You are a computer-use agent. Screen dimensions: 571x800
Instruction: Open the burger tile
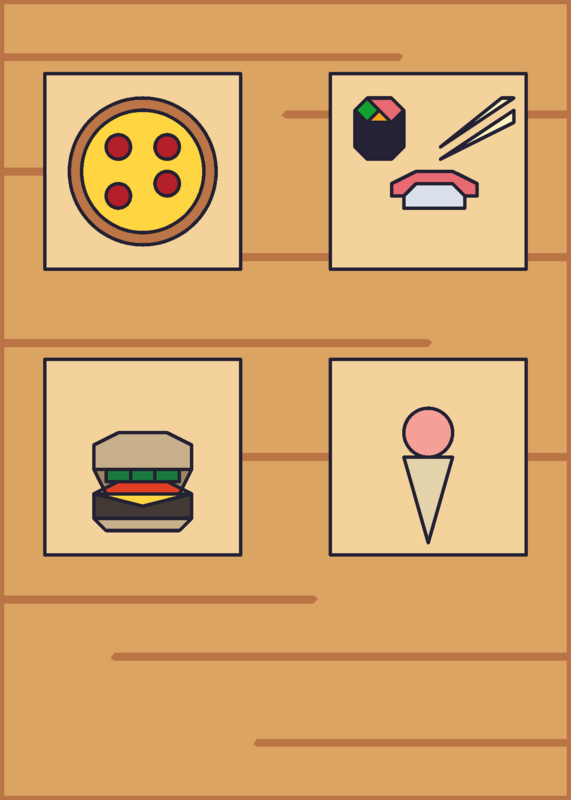coord(143,457)
